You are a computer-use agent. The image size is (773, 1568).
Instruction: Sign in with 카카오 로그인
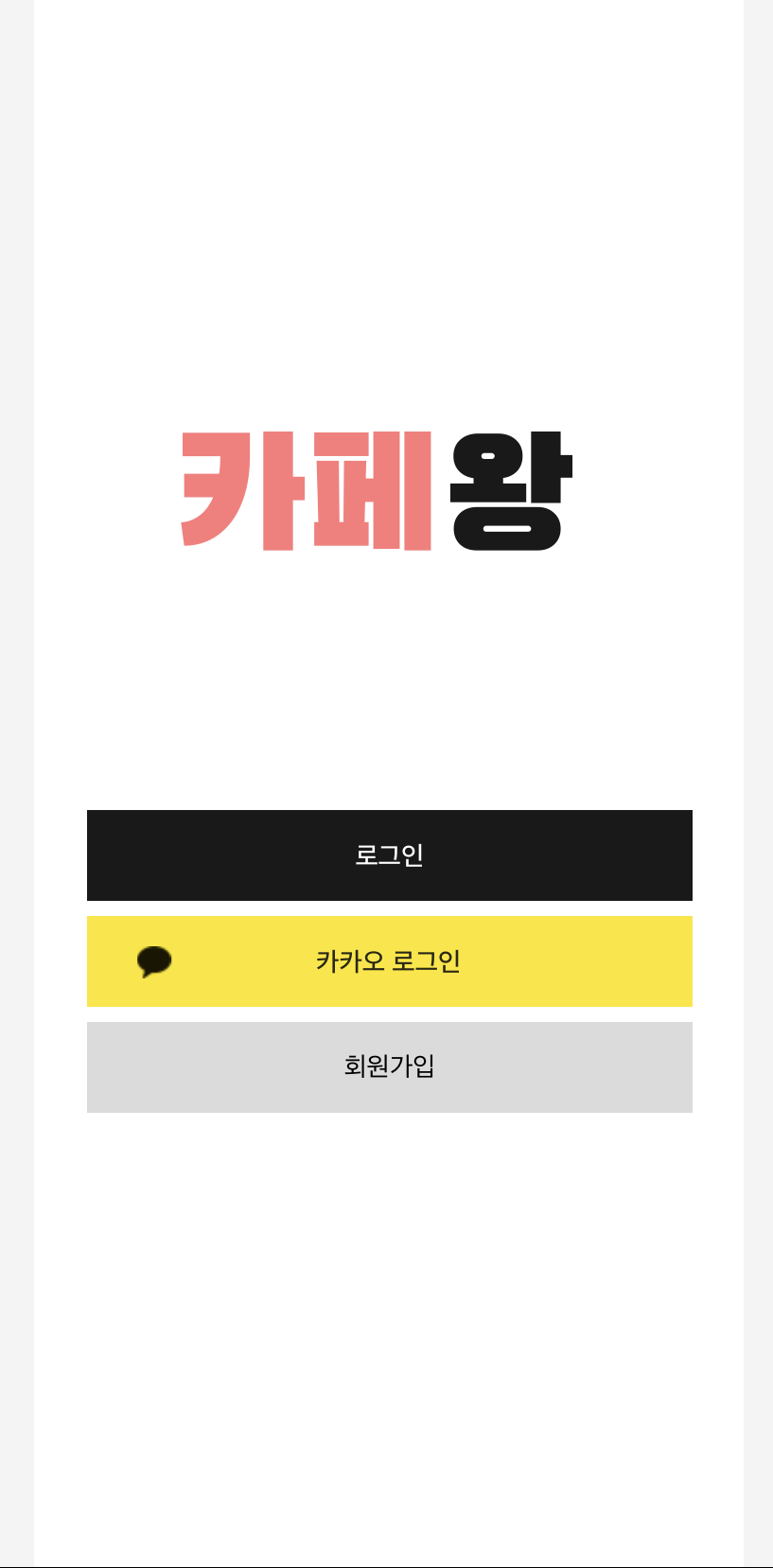[x=389, y=960]
